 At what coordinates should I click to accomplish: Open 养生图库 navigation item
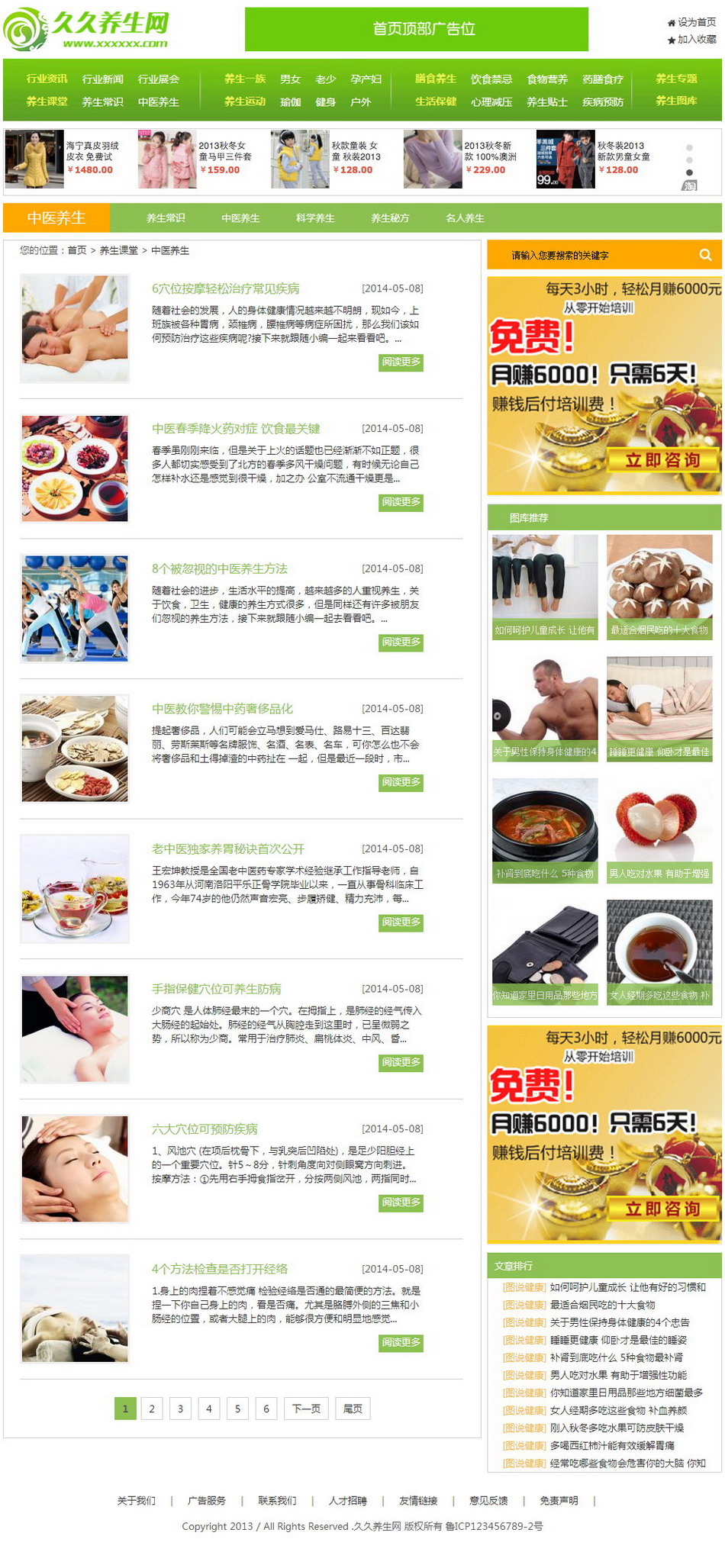point(676,101)
